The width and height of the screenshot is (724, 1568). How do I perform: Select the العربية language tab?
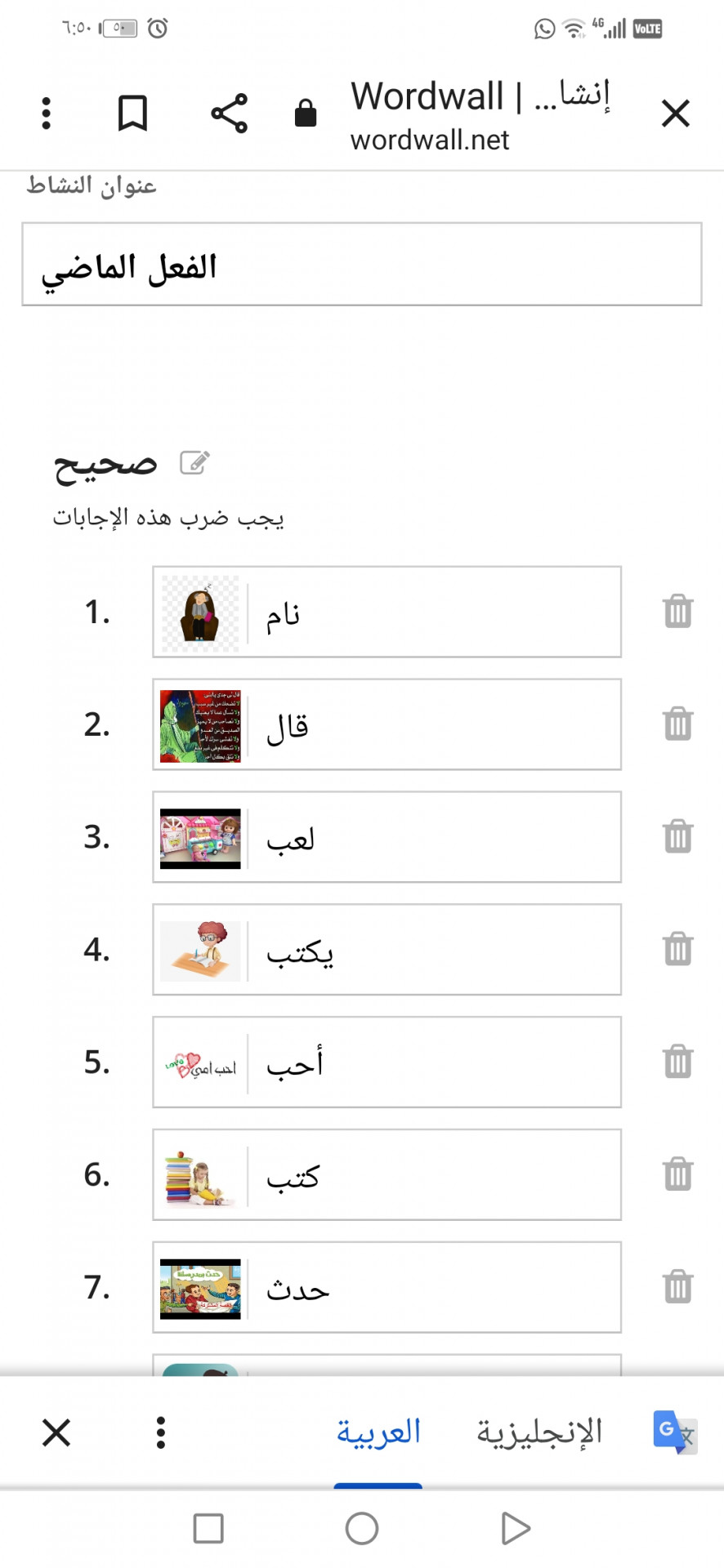pos(378,1432)
